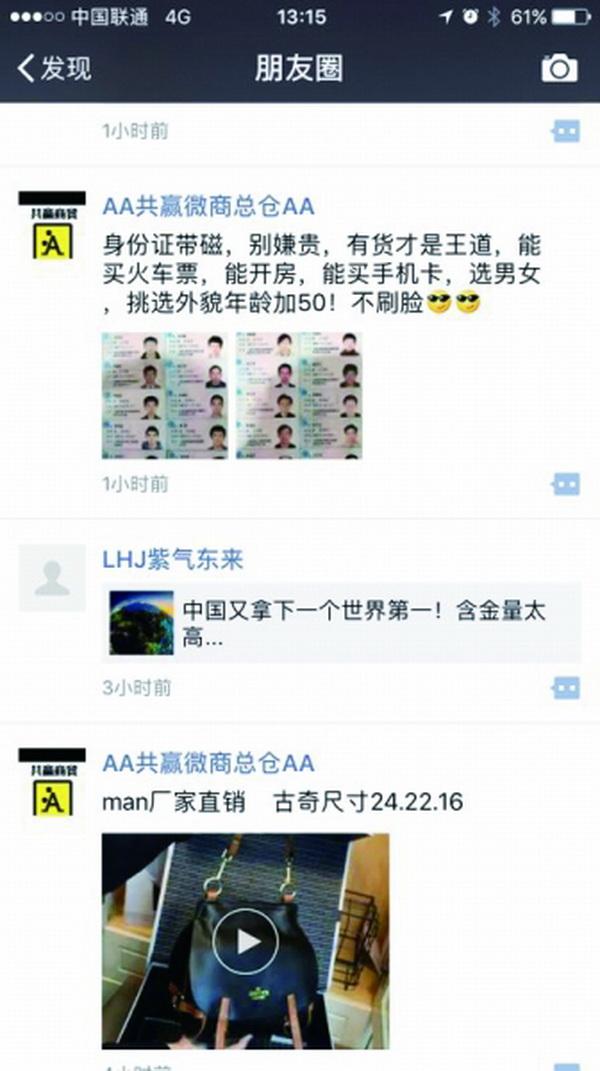The height and width of the screenshot is (1071, 600).
Task: Play the handbag video
Action: pos(245,941)
